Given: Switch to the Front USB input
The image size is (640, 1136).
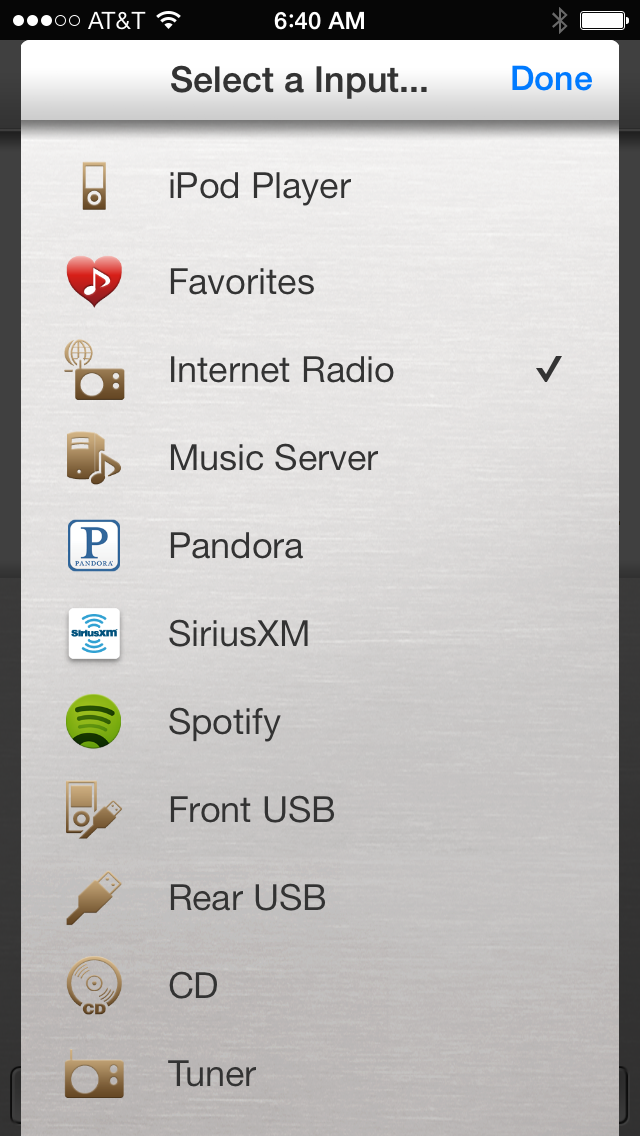Looking at the screenshot, I should (x=251, y=810).
